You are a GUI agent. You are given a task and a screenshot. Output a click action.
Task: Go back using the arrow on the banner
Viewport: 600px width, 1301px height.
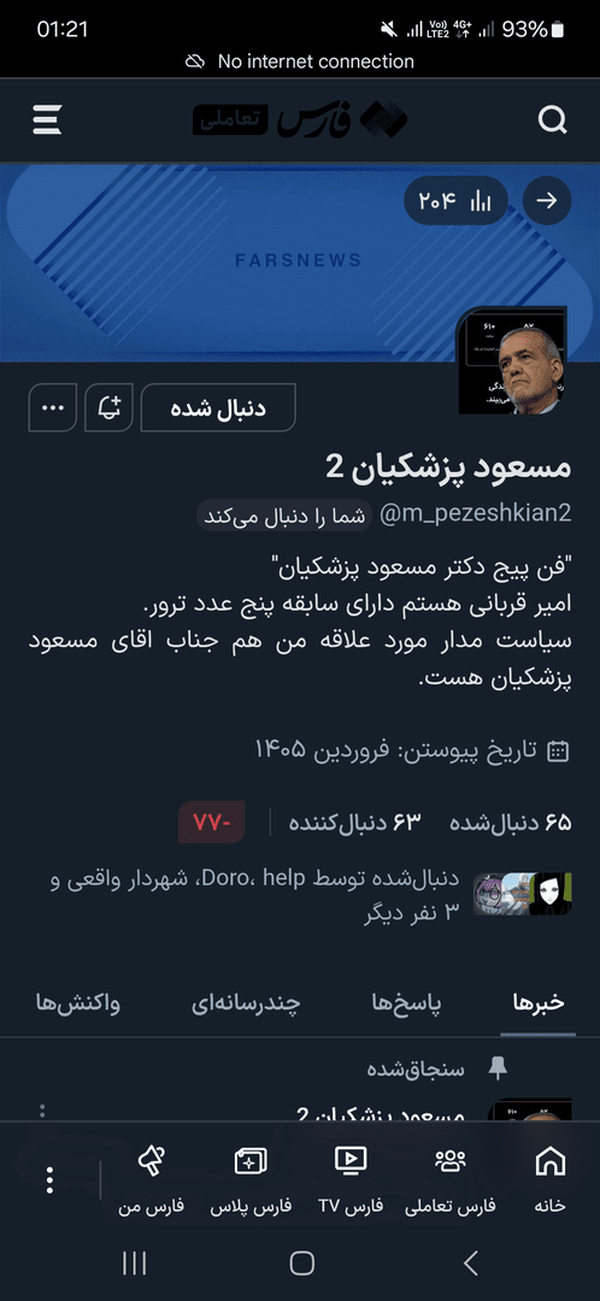point(547,201)
